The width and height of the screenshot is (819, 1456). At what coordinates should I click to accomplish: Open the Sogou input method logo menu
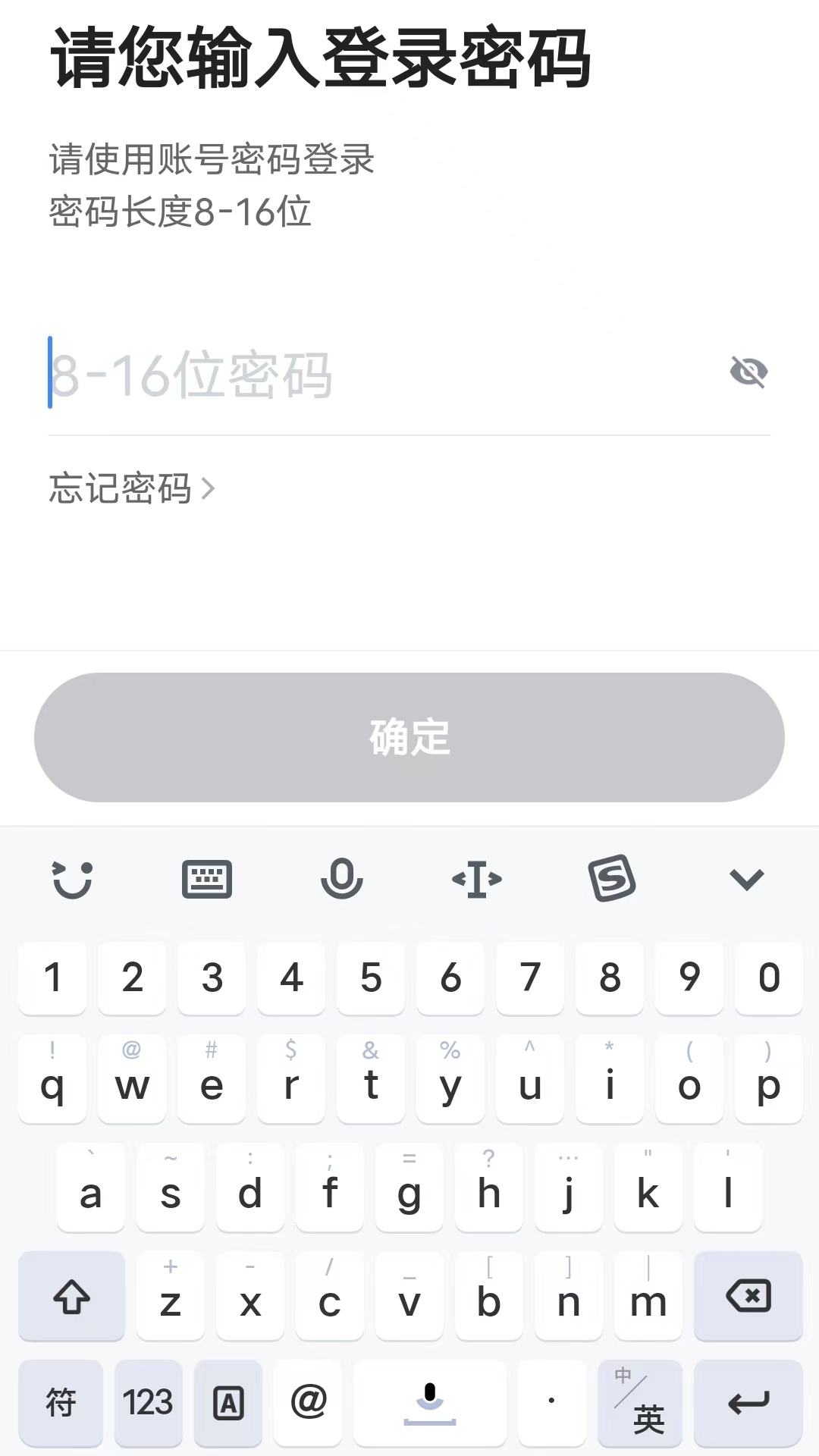(612, 880)
